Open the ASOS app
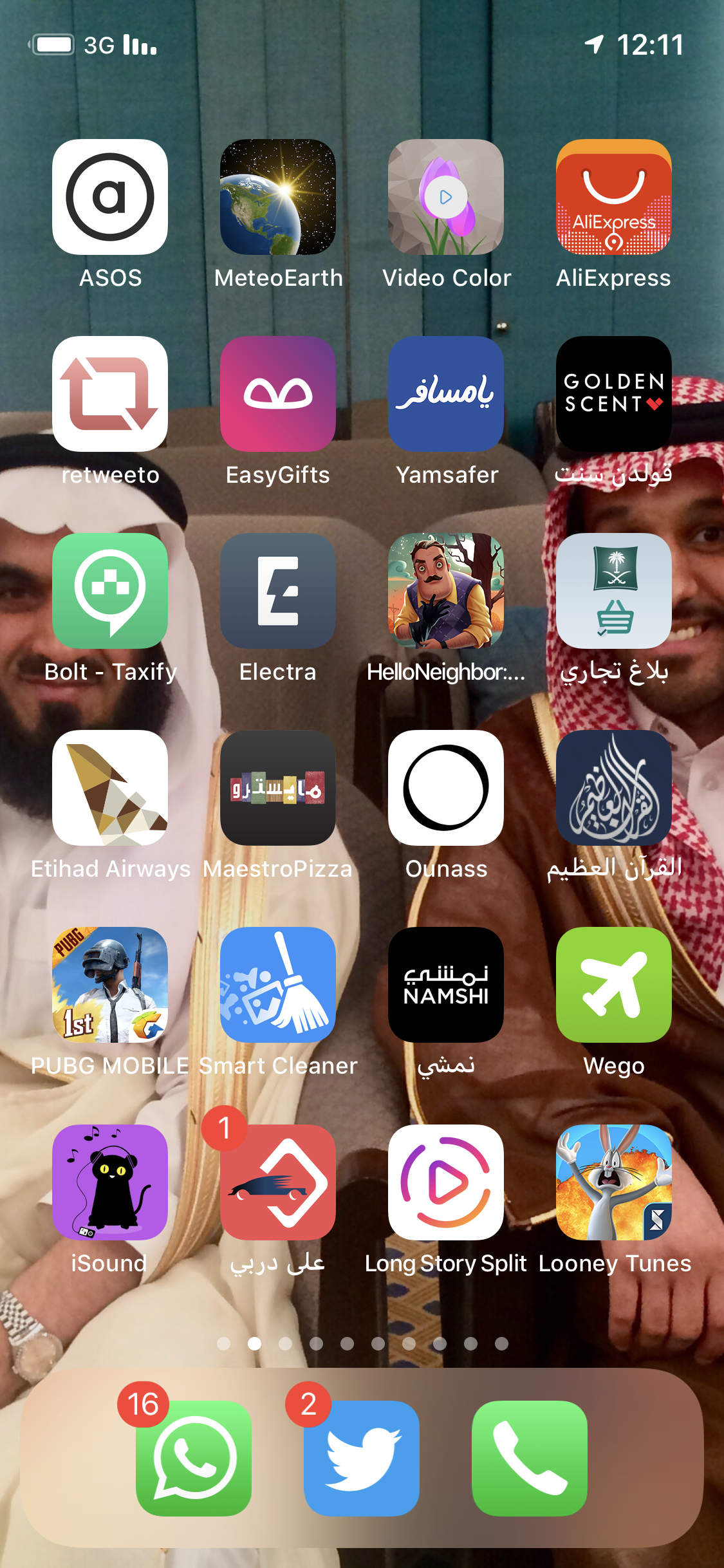The height and width of the screenshot is (1568, 724). (110, 197)
